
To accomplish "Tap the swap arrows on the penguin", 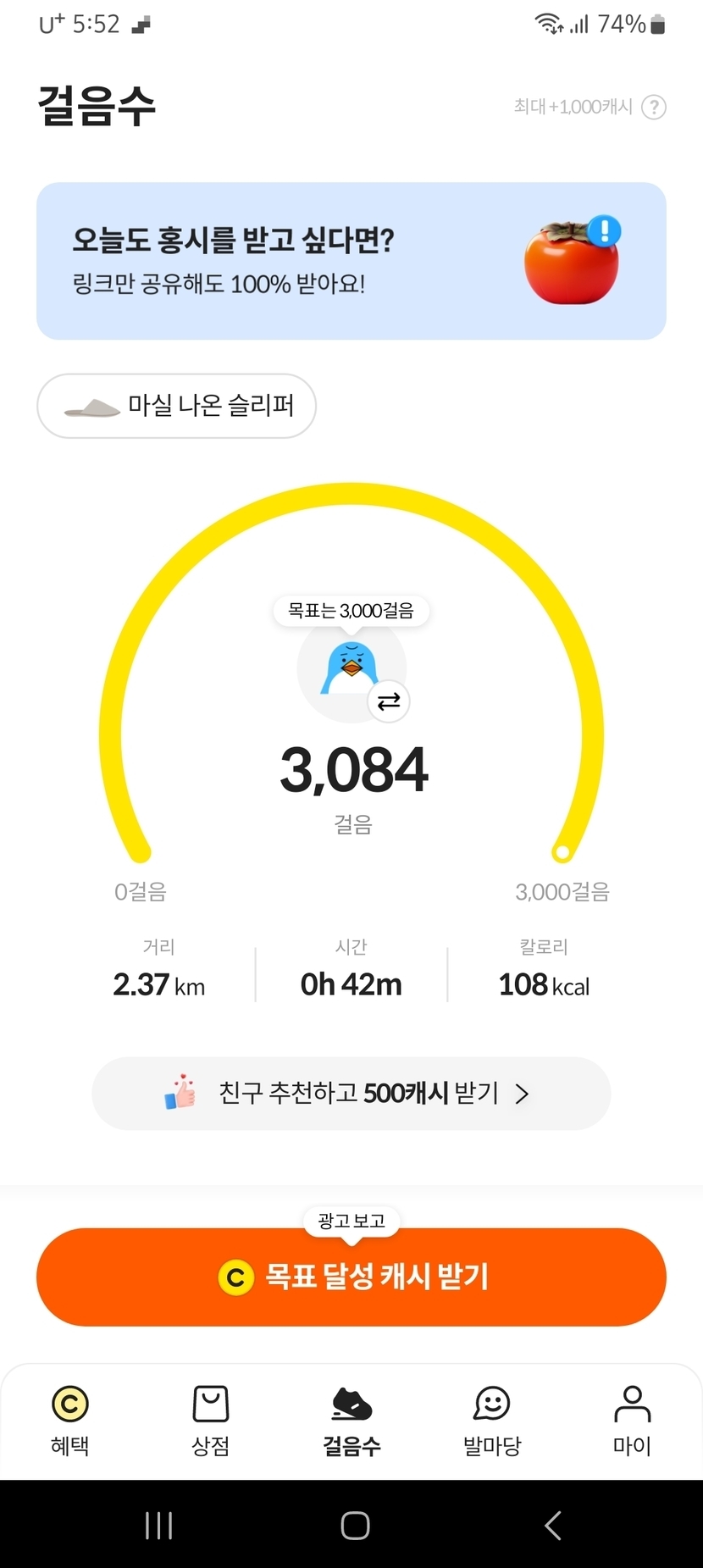I will click(389, 701).
